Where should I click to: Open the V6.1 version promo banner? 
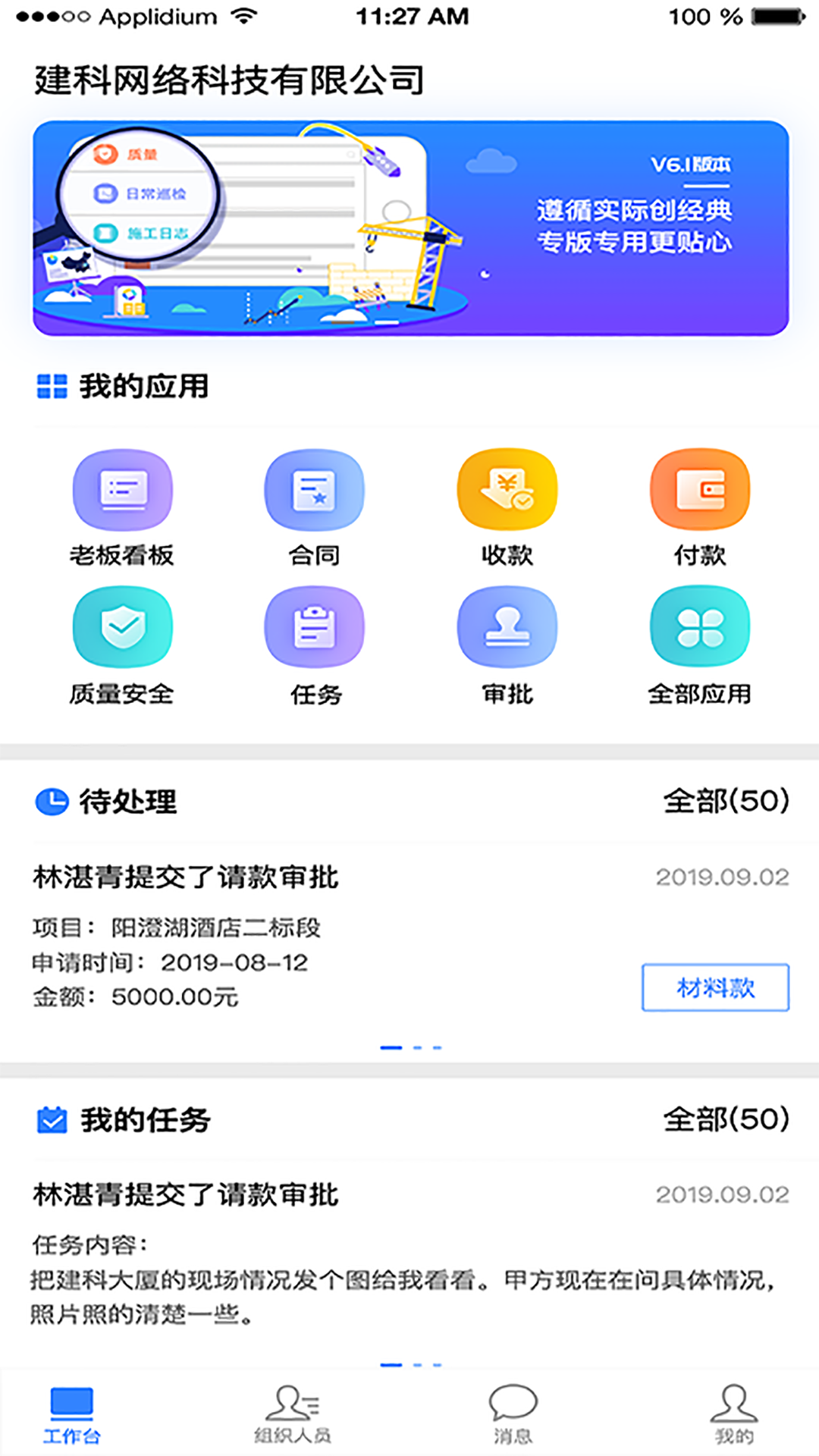pos(410,228)
